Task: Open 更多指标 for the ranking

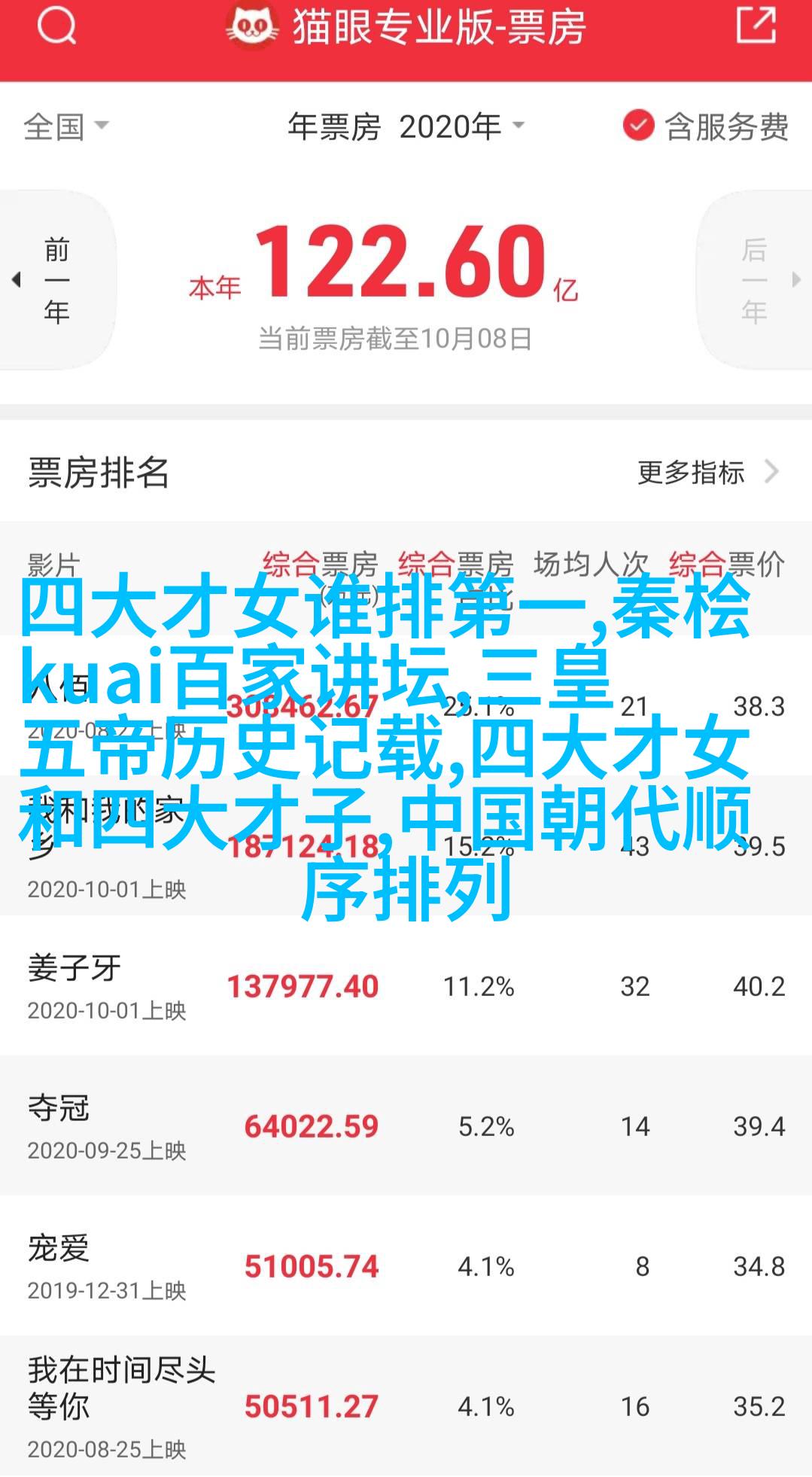Action: pyautogui.click(x=707, y=473)
